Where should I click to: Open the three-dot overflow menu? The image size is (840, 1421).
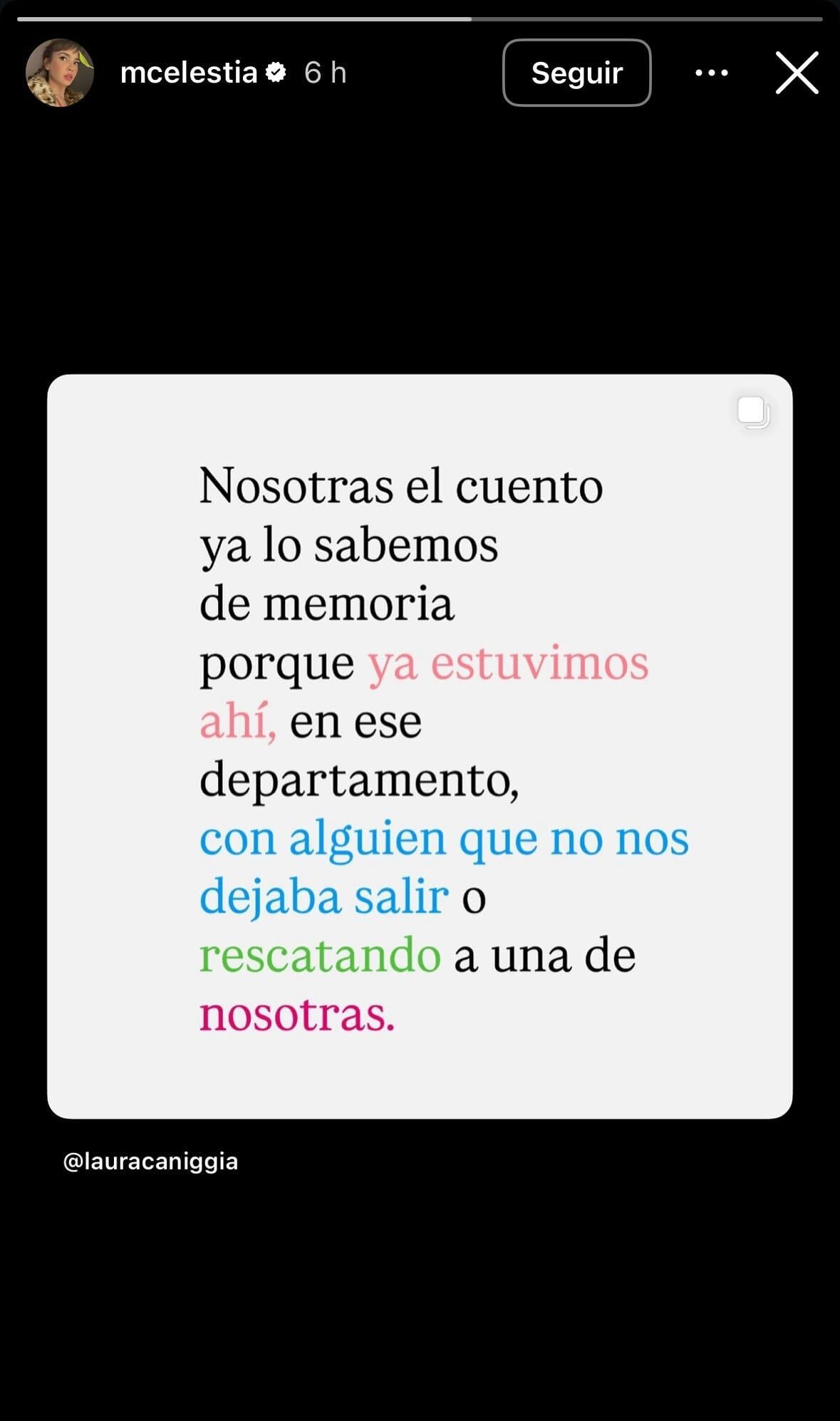coord(711,73)
